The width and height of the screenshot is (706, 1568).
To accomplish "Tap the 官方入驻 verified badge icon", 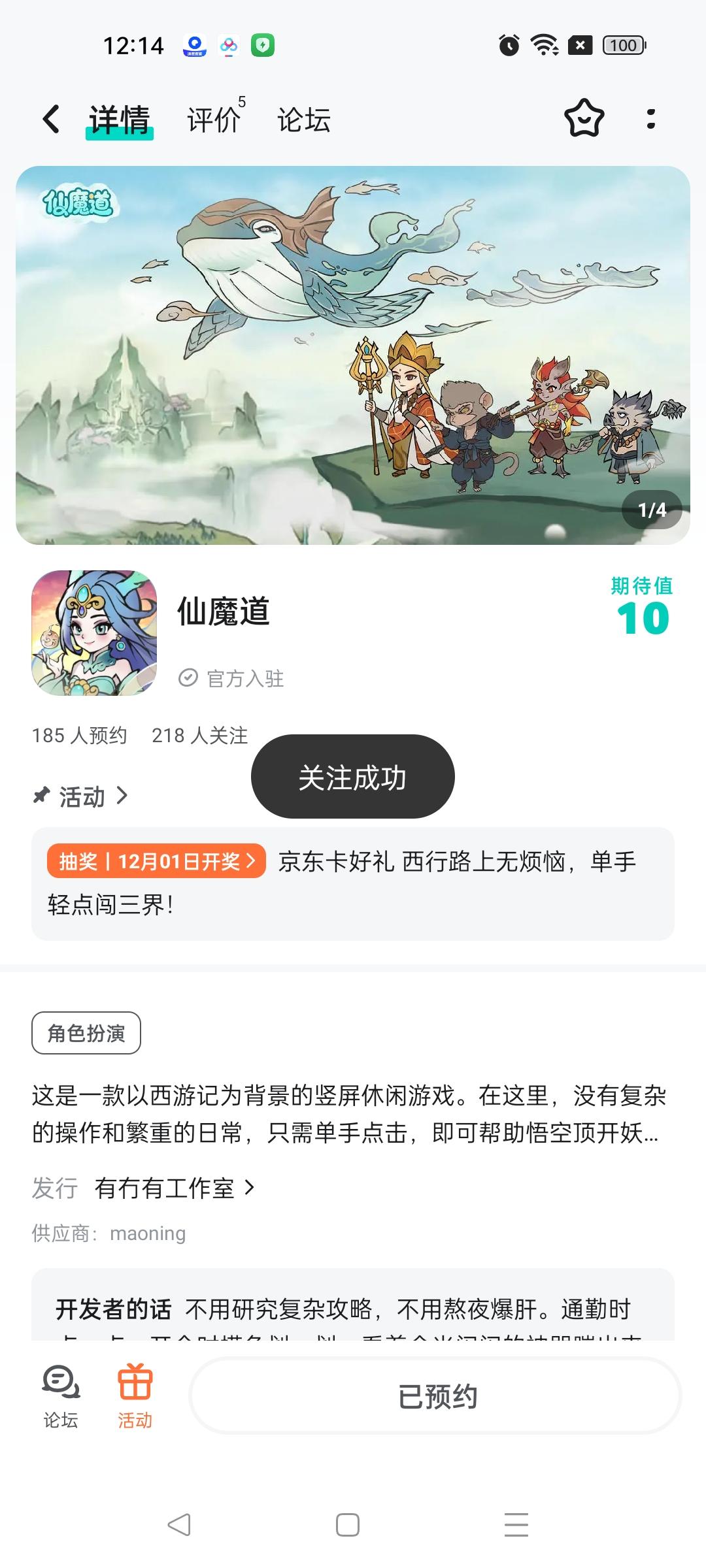I will [189, 679].
